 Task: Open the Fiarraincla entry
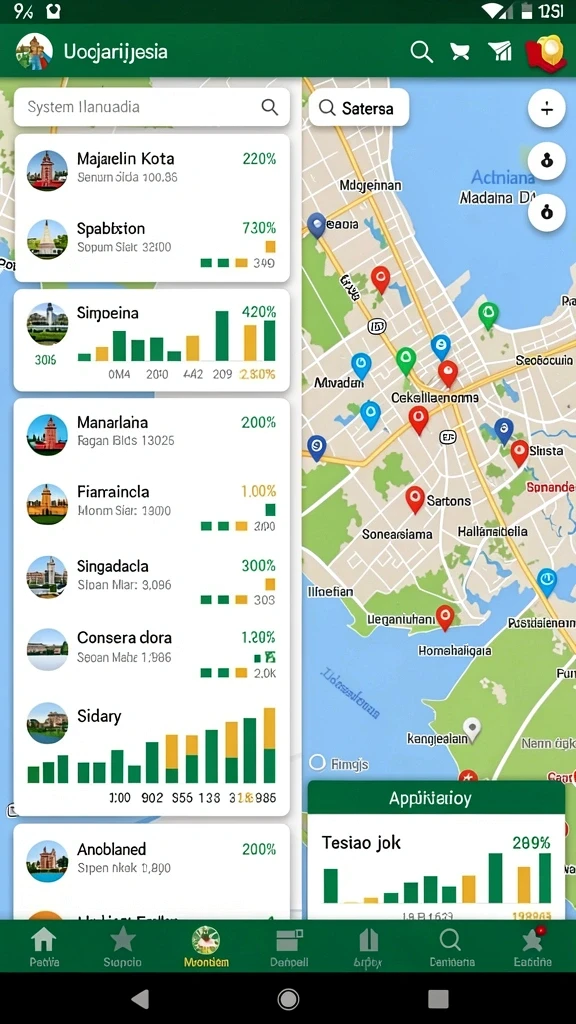tap(152, 506)
